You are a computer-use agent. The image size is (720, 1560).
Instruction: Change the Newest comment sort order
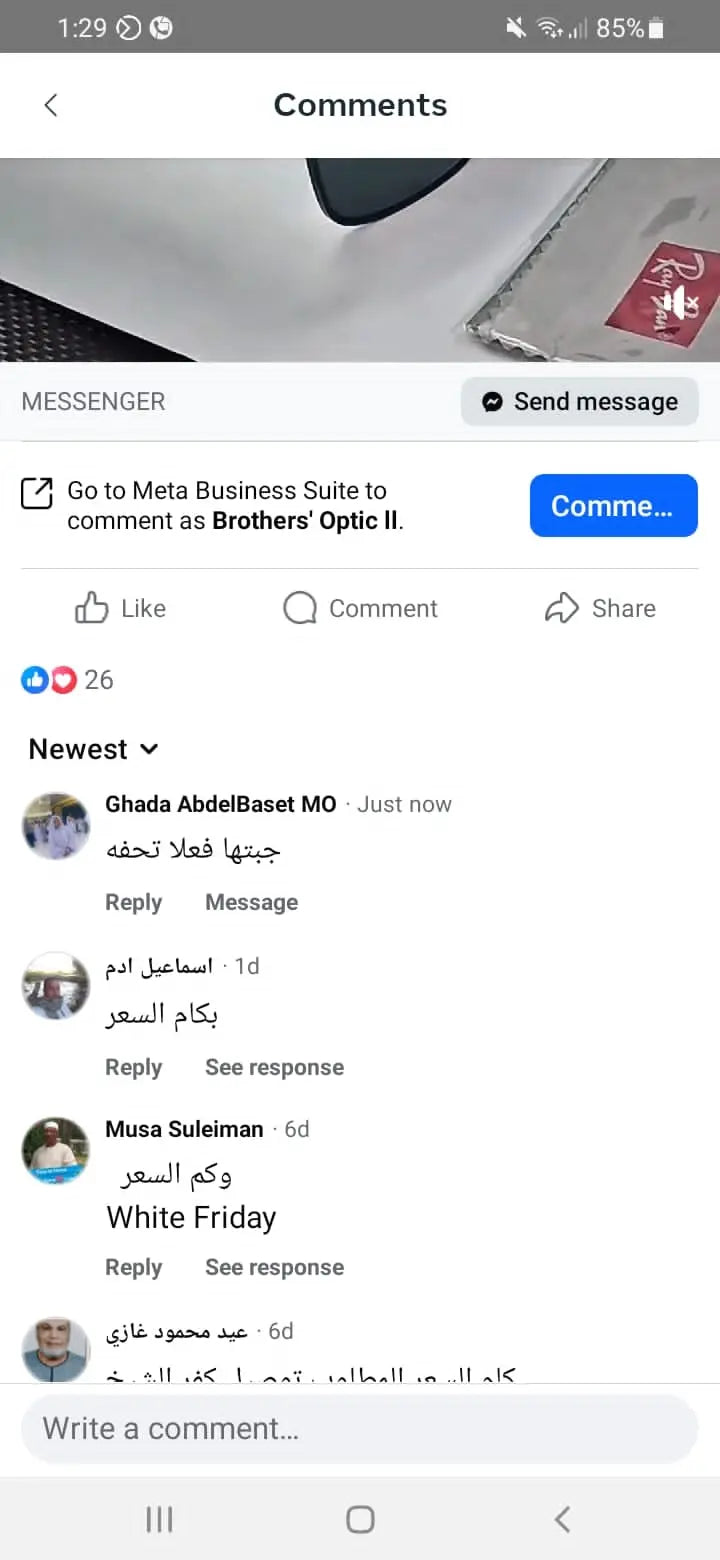click(x=94, y=749)
